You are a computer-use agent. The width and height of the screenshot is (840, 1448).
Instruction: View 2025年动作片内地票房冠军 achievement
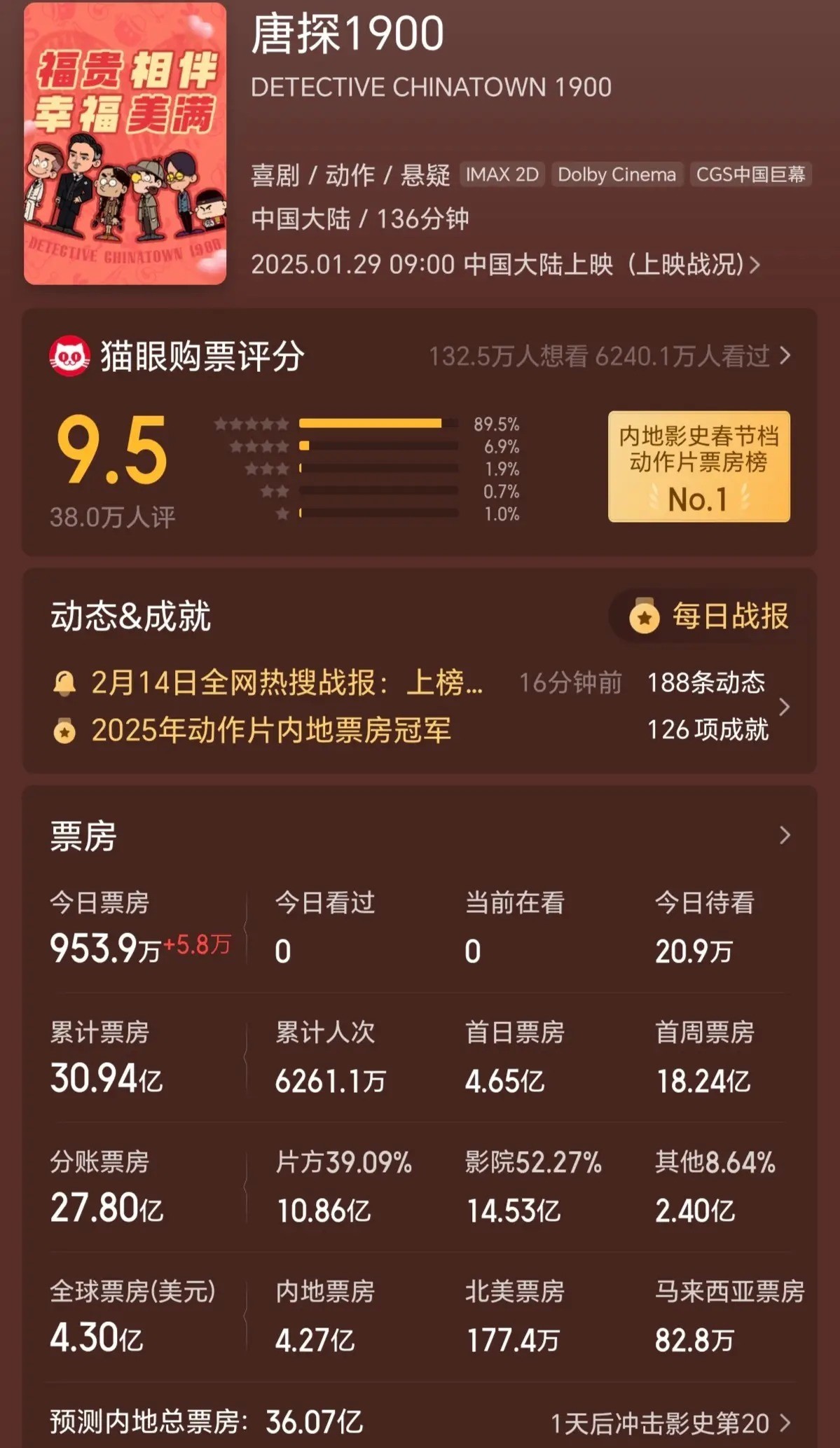pyautogui.click(x=271, y=731)
